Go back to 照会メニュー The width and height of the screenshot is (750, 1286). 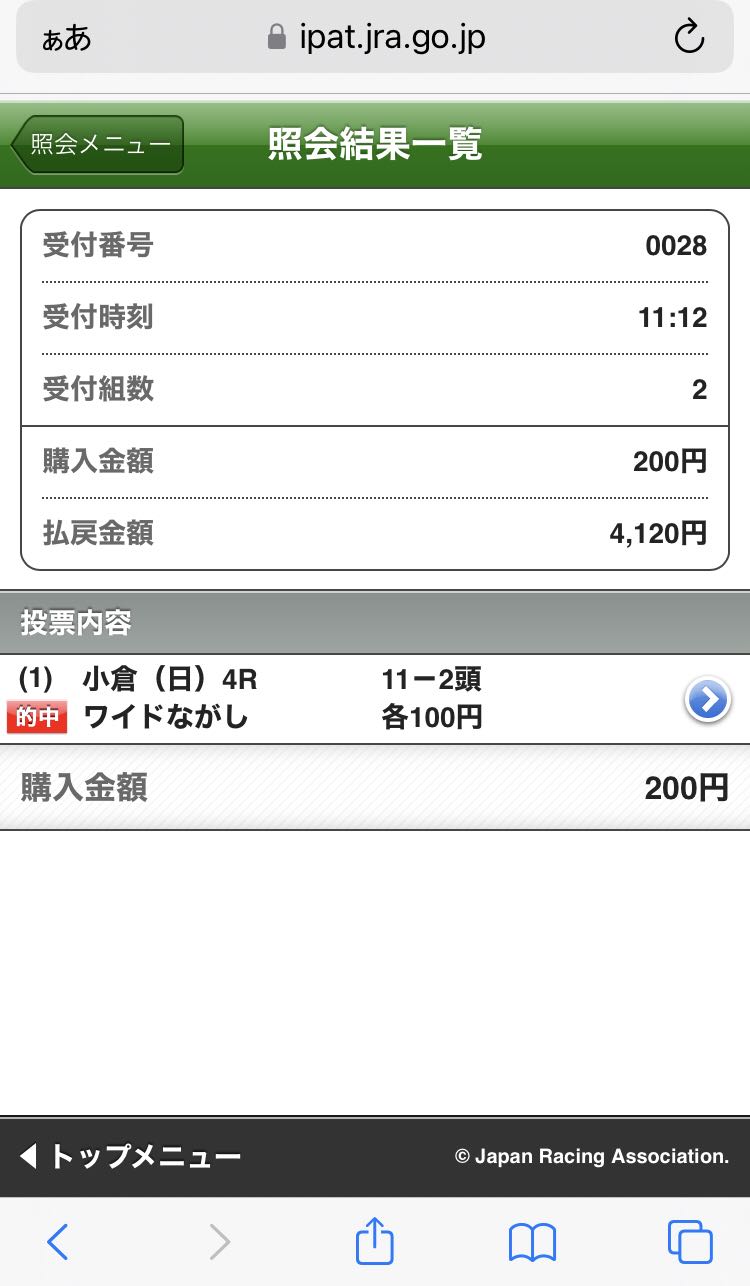[98, 145]
